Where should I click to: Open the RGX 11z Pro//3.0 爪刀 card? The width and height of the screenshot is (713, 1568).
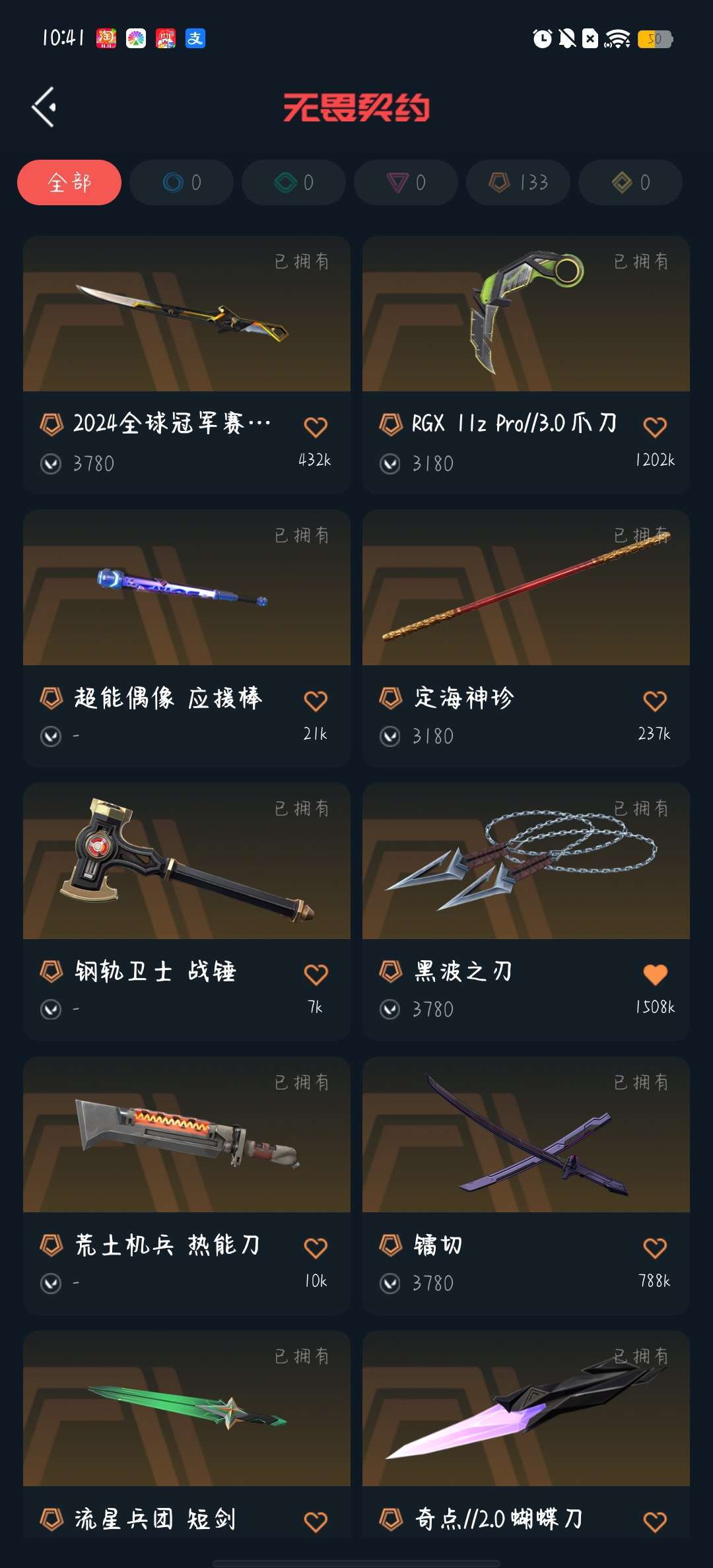[x=526, y=314]
